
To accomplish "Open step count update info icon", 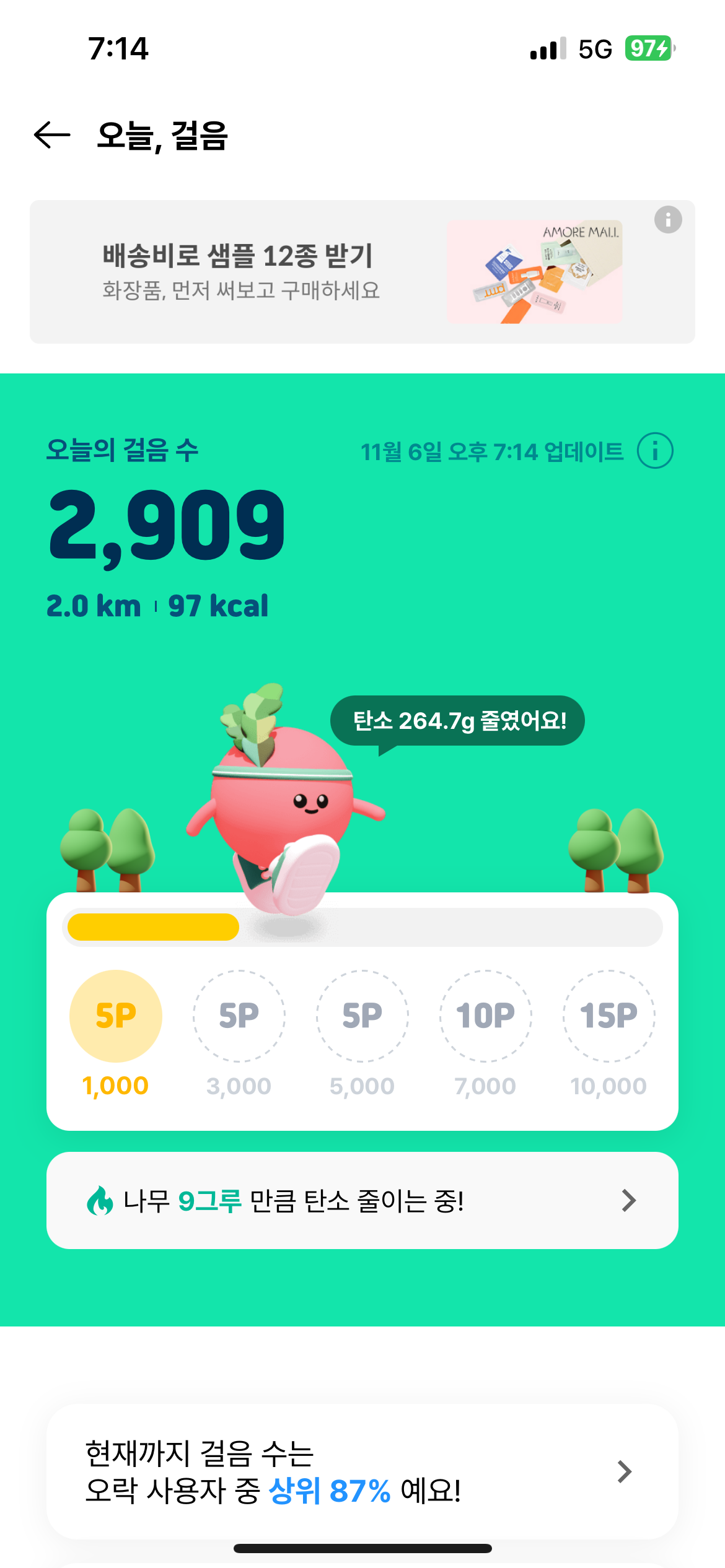I will tap(655, 451).
